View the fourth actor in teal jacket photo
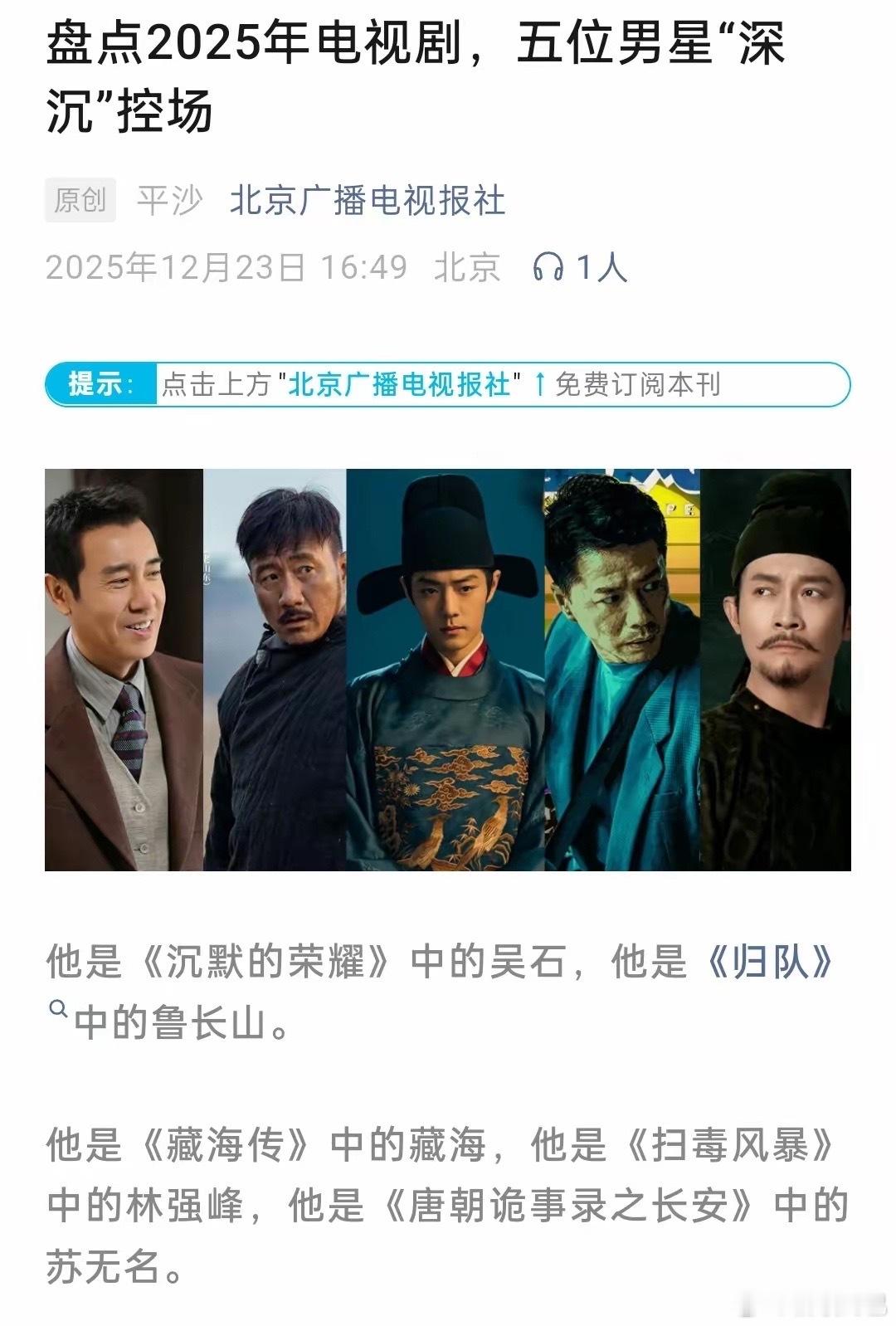The image size is (896, 1326). coord(618,664)
